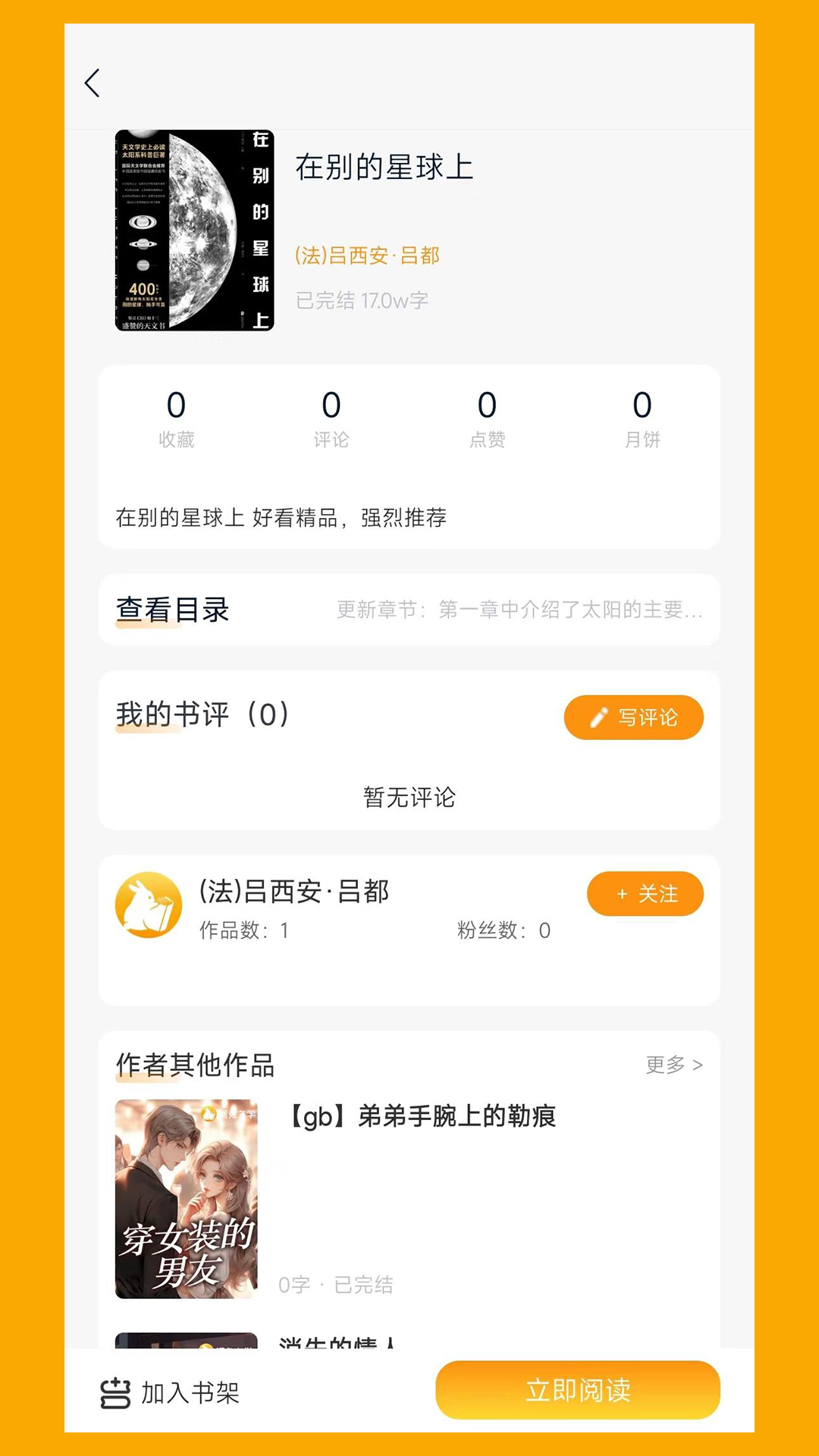This screenshot has width=819, height=1456.
Task: Tap the 收藏 favorites counter
Action: [x=176, y=419]
